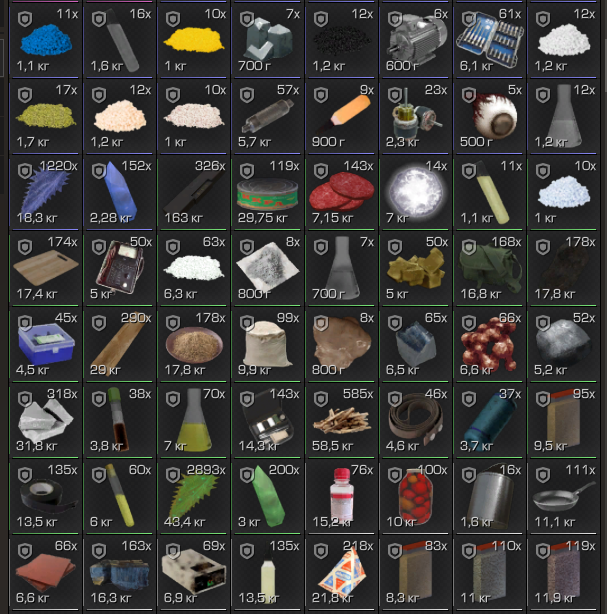Select the canned food stack 119x
The image size is (607, 614).
click(x=266, y=188)
